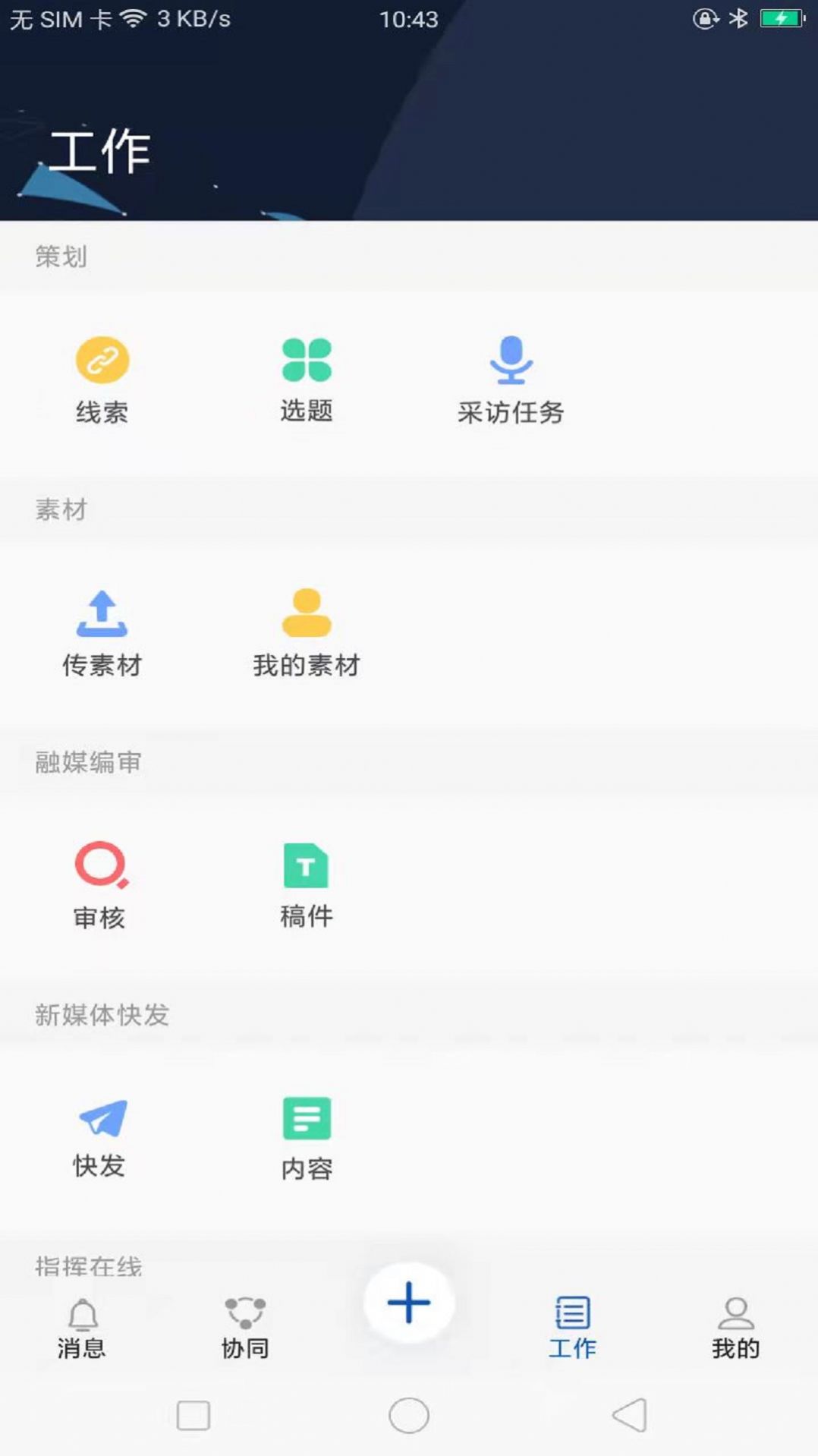818x1456 pixels.
Task: Open 审核 under 融媒编审
Action: pos(99,886)
